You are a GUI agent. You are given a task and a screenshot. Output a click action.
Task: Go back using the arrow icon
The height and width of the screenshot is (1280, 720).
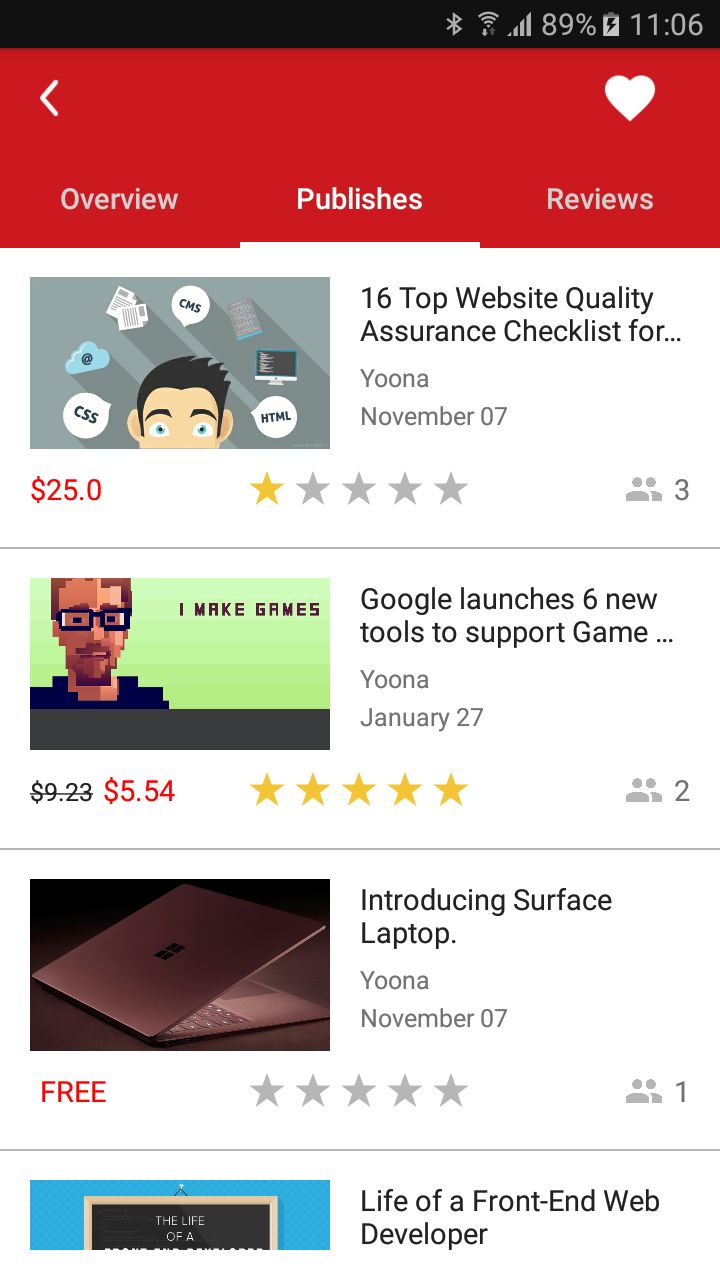pos(49,98)
